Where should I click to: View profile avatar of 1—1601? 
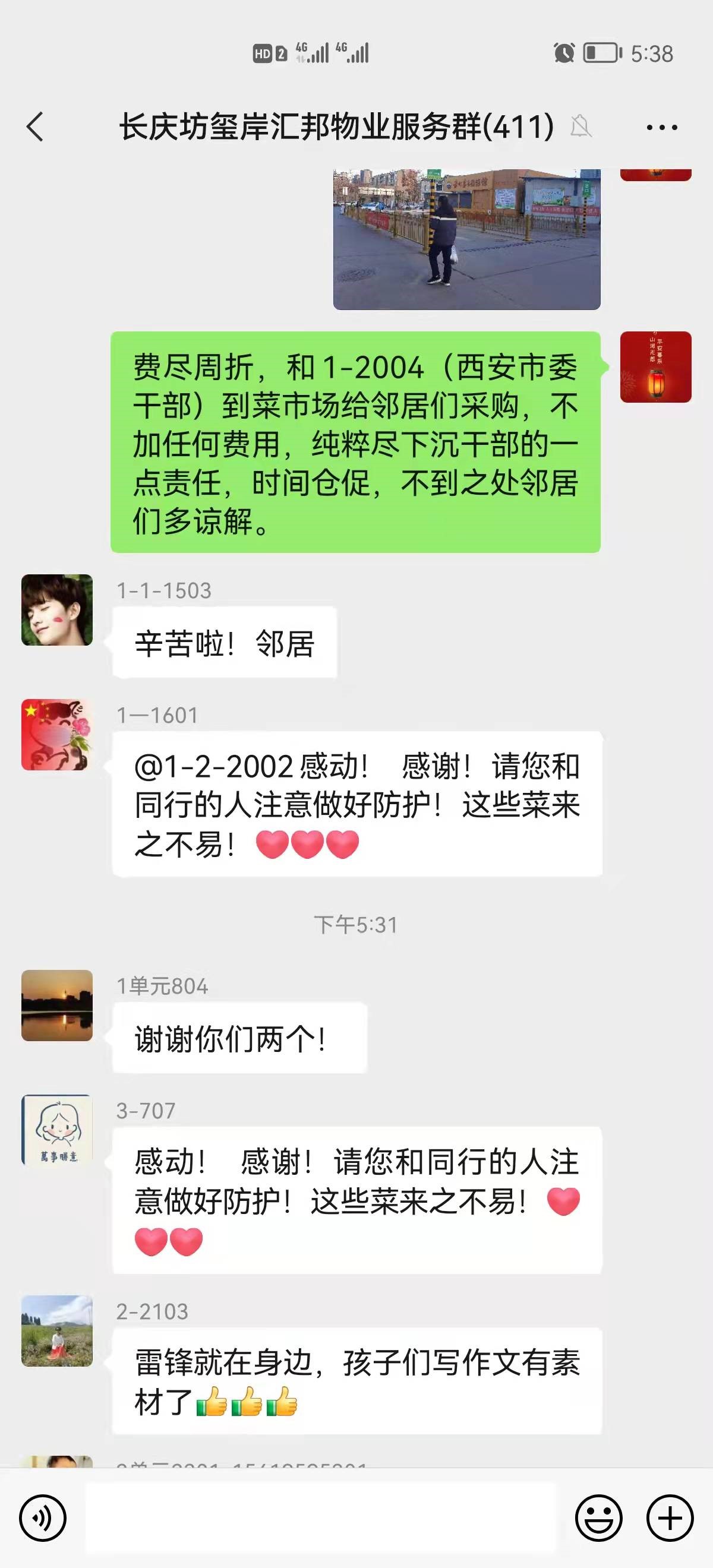[x=57, y=735]
